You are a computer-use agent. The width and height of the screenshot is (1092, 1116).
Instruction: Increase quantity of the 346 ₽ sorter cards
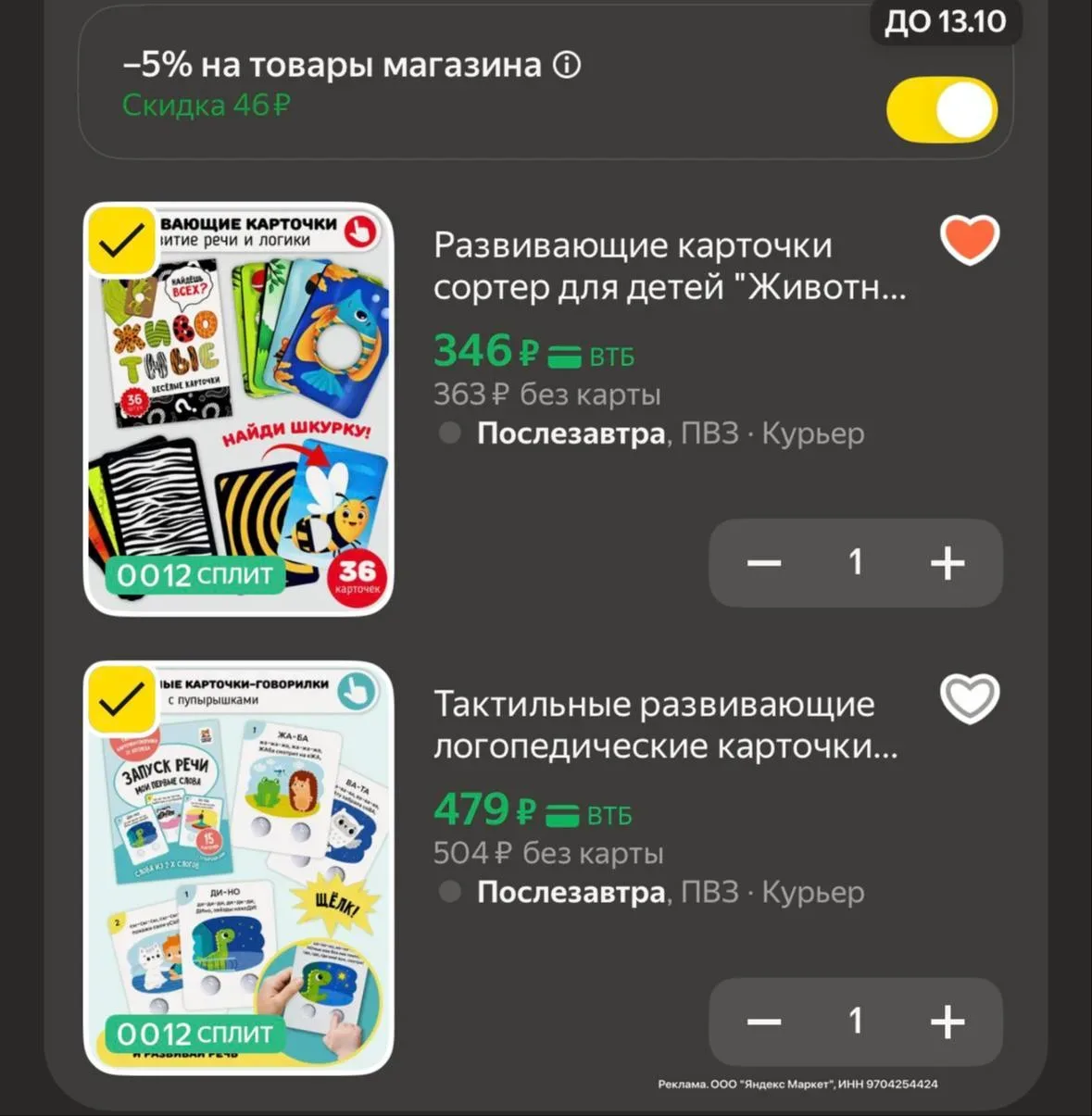pos(947,563)
